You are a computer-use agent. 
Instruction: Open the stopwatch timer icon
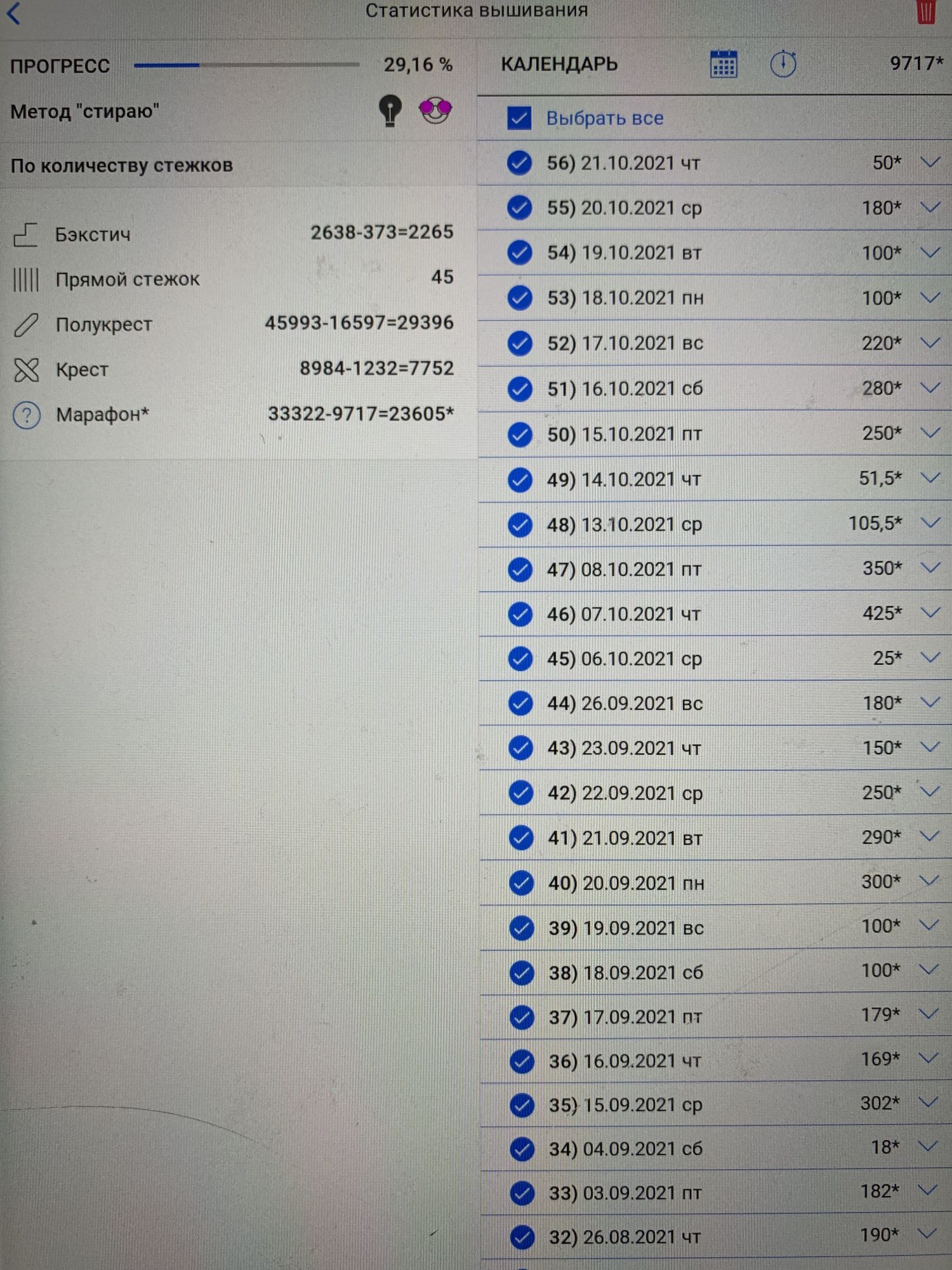783,64
